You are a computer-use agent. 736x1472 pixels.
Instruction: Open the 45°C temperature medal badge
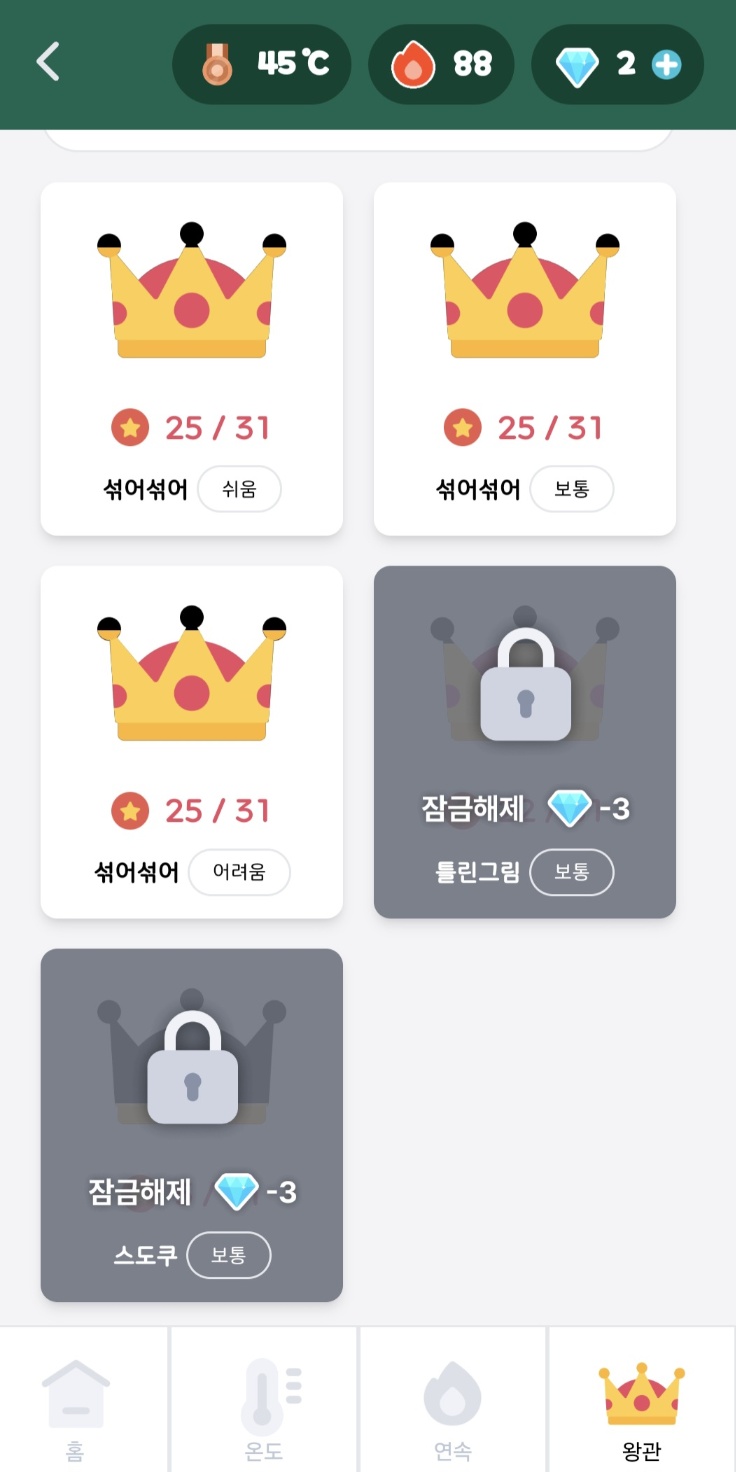[x=262, y=64]
